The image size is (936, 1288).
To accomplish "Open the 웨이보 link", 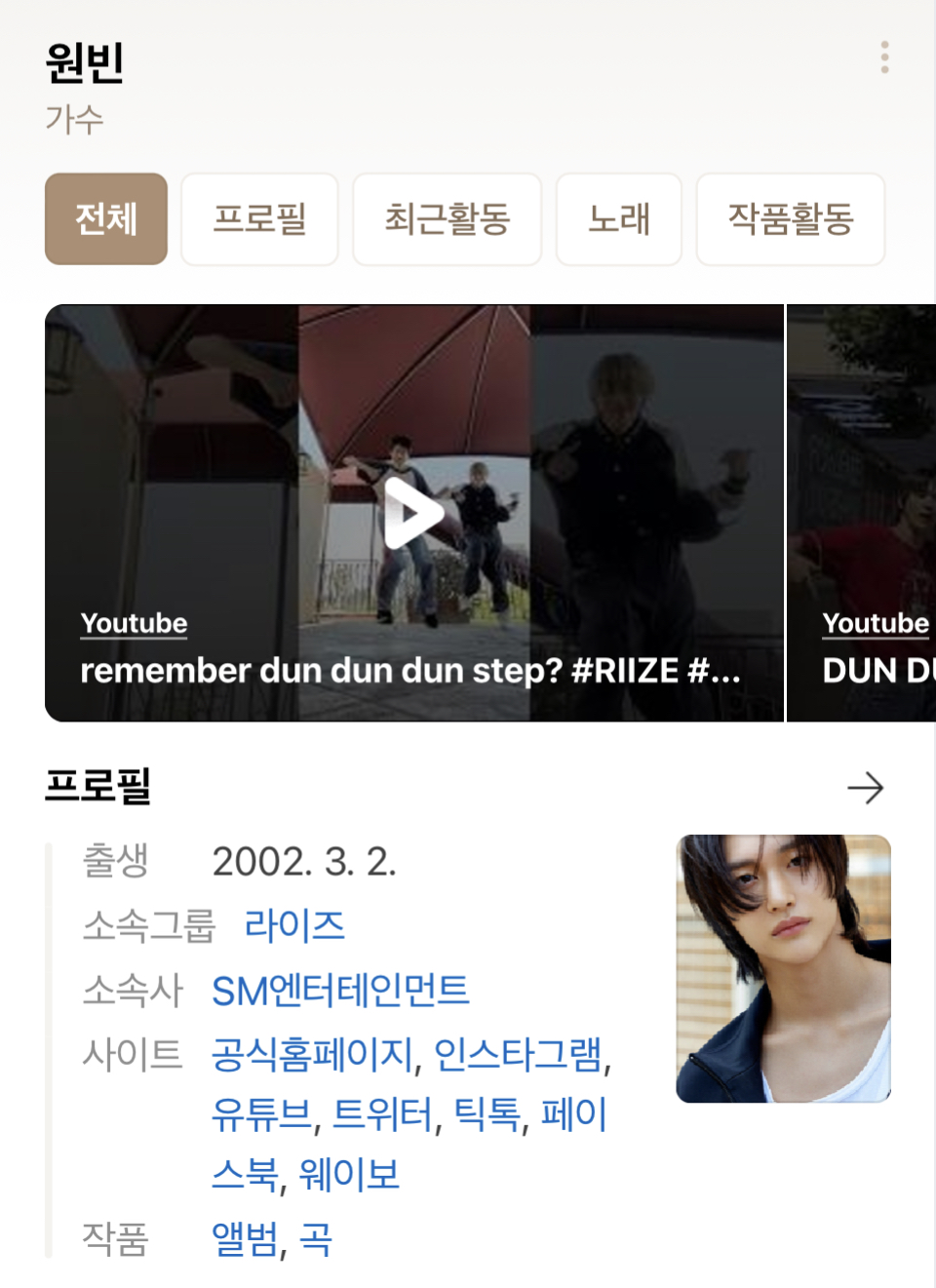I will tap(350, 1175).
